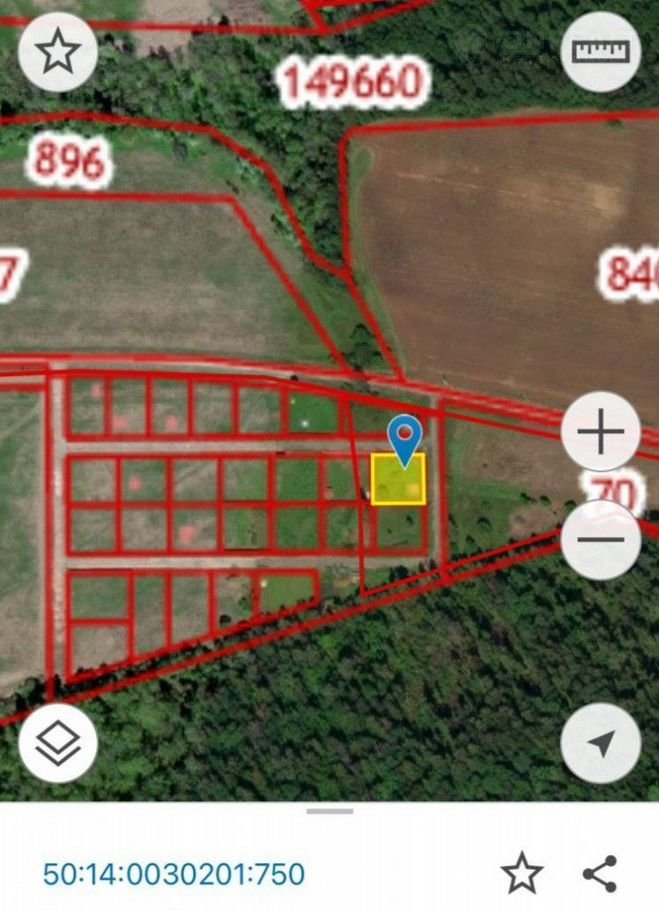
Task: Expand the bottom sheet handle
Action: tap(329, 811)
